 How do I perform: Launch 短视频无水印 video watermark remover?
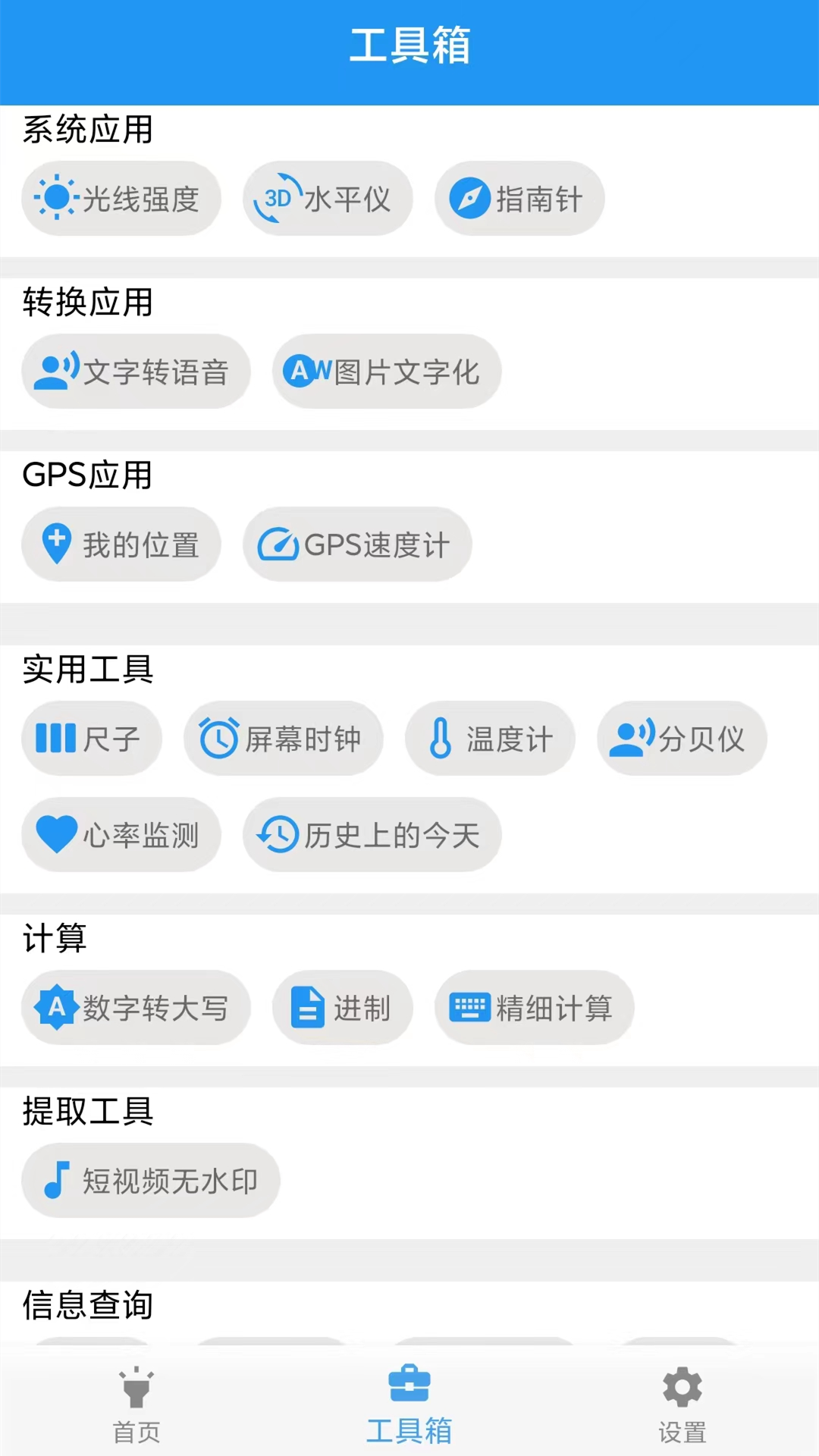tap(150, 1181)
